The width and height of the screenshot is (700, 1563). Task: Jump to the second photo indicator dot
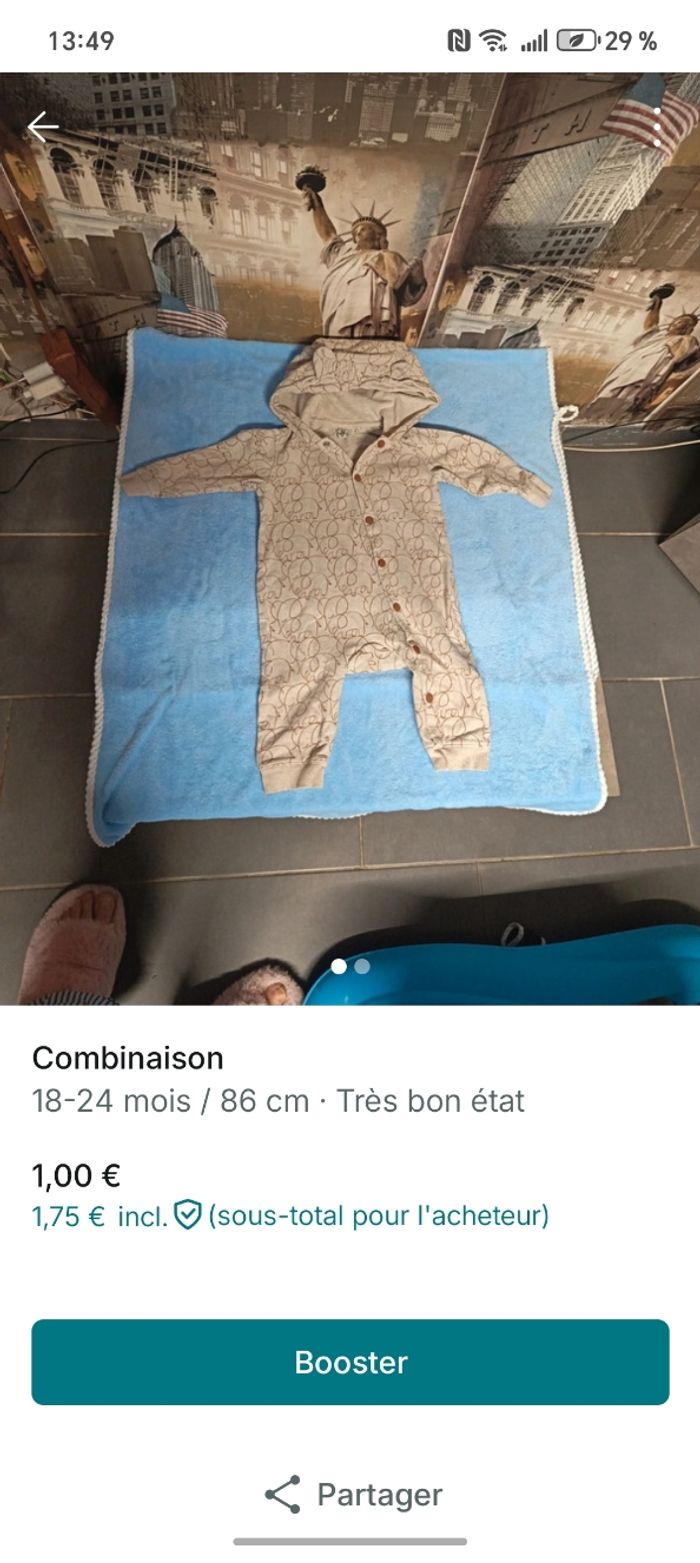click(362, 966)
